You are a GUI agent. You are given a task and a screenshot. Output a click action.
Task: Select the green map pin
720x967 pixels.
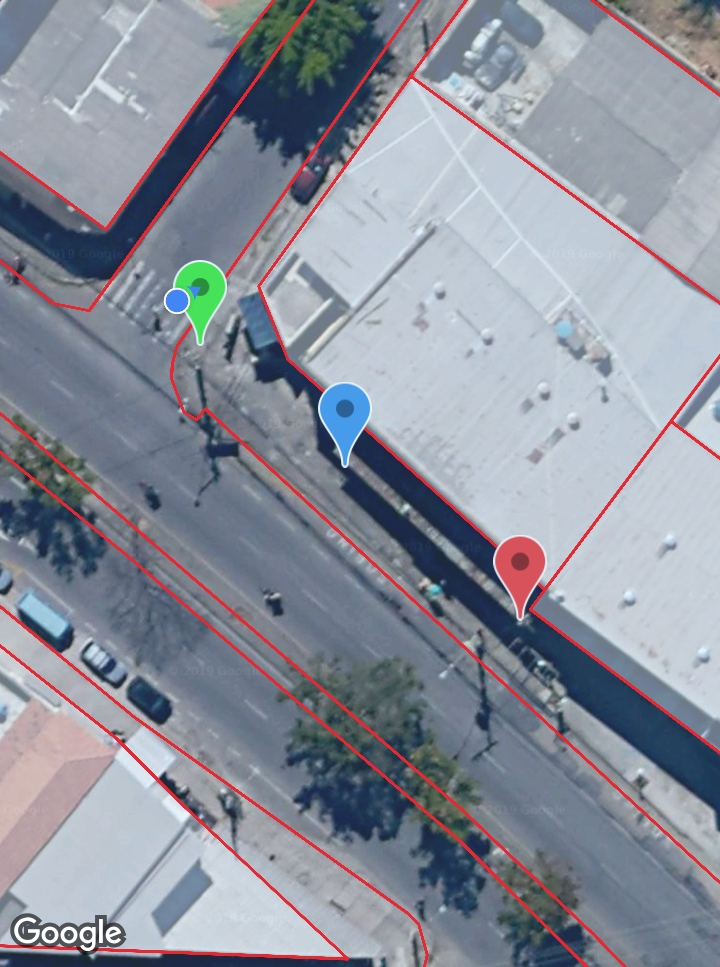203,290
